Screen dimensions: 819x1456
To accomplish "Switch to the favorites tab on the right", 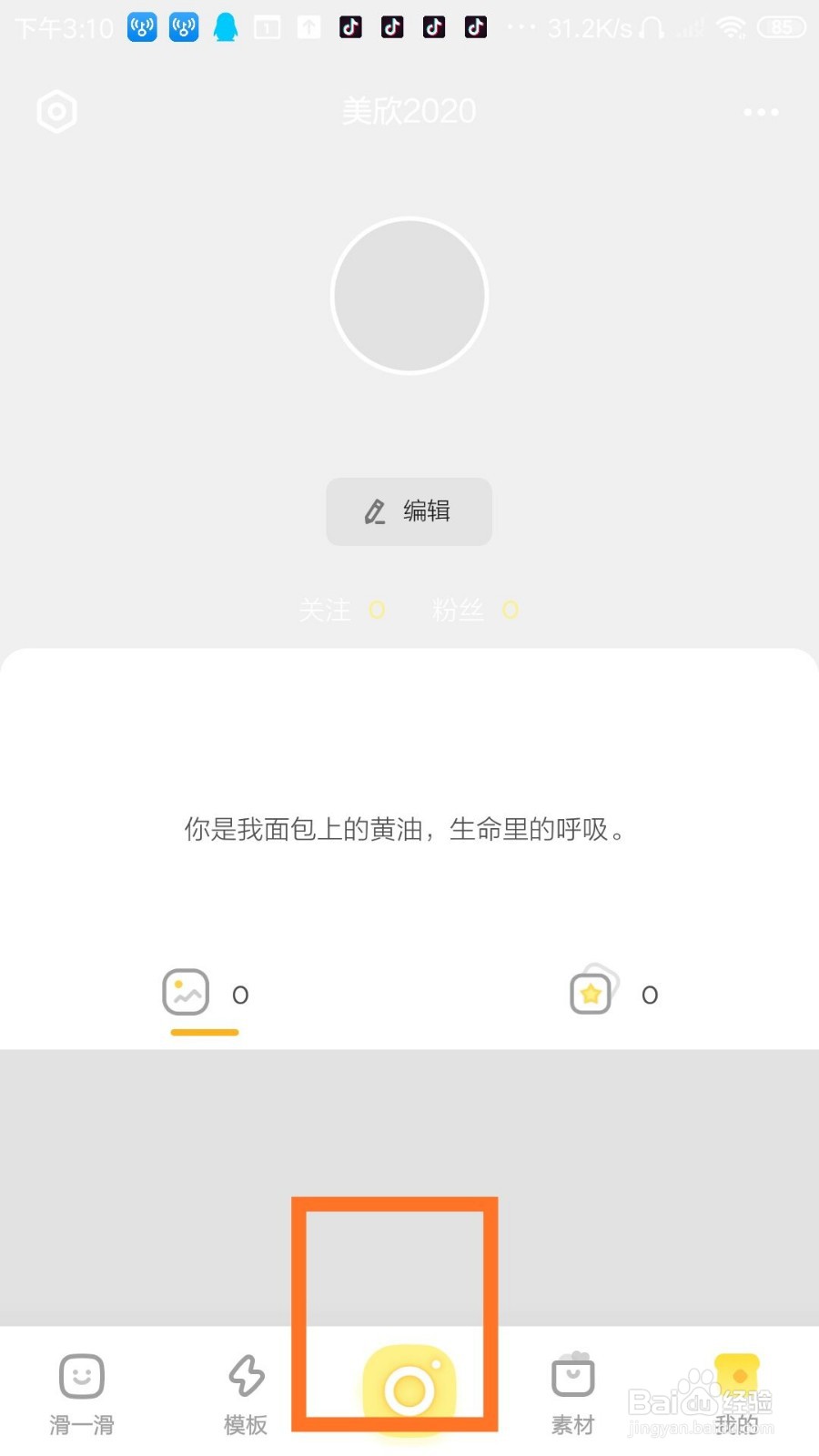I will point(615,994).
